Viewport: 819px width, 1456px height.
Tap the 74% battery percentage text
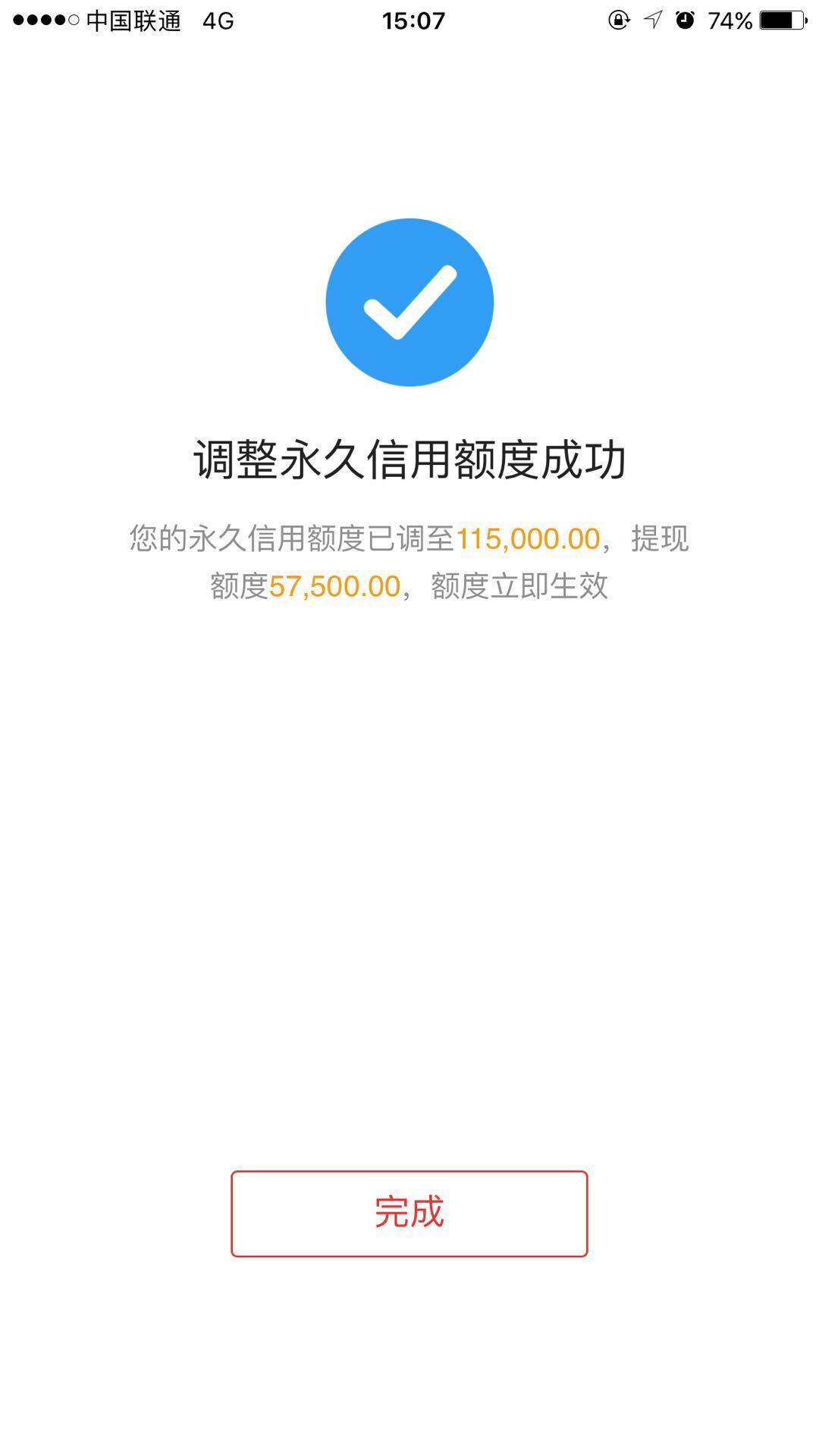point(730,19)
